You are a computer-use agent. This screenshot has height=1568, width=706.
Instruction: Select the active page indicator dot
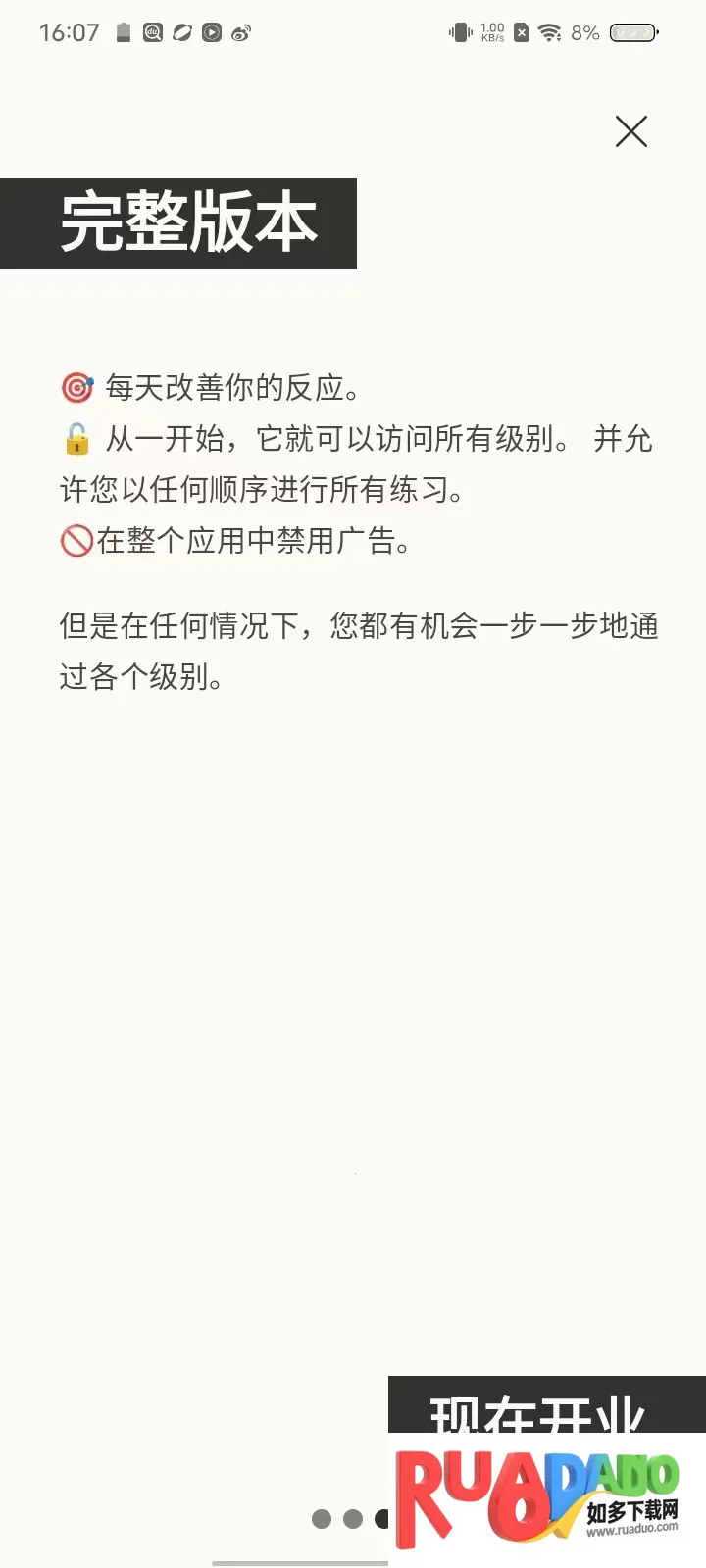coord(382,1518)
